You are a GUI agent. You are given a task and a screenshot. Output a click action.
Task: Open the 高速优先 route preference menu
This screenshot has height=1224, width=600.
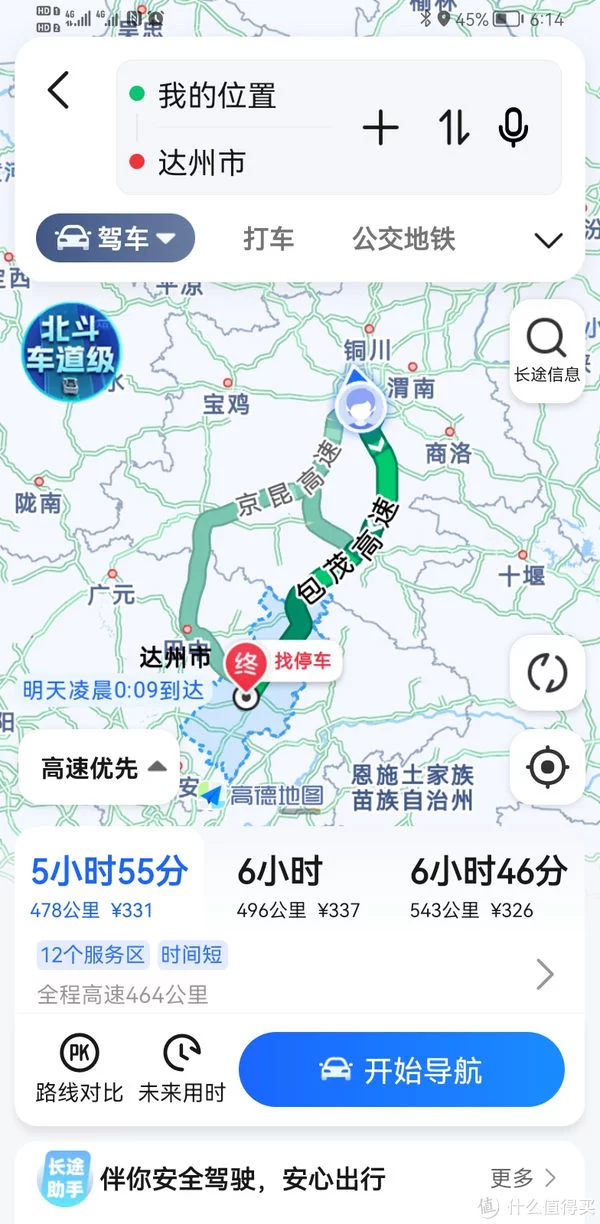tap(102, 767)
